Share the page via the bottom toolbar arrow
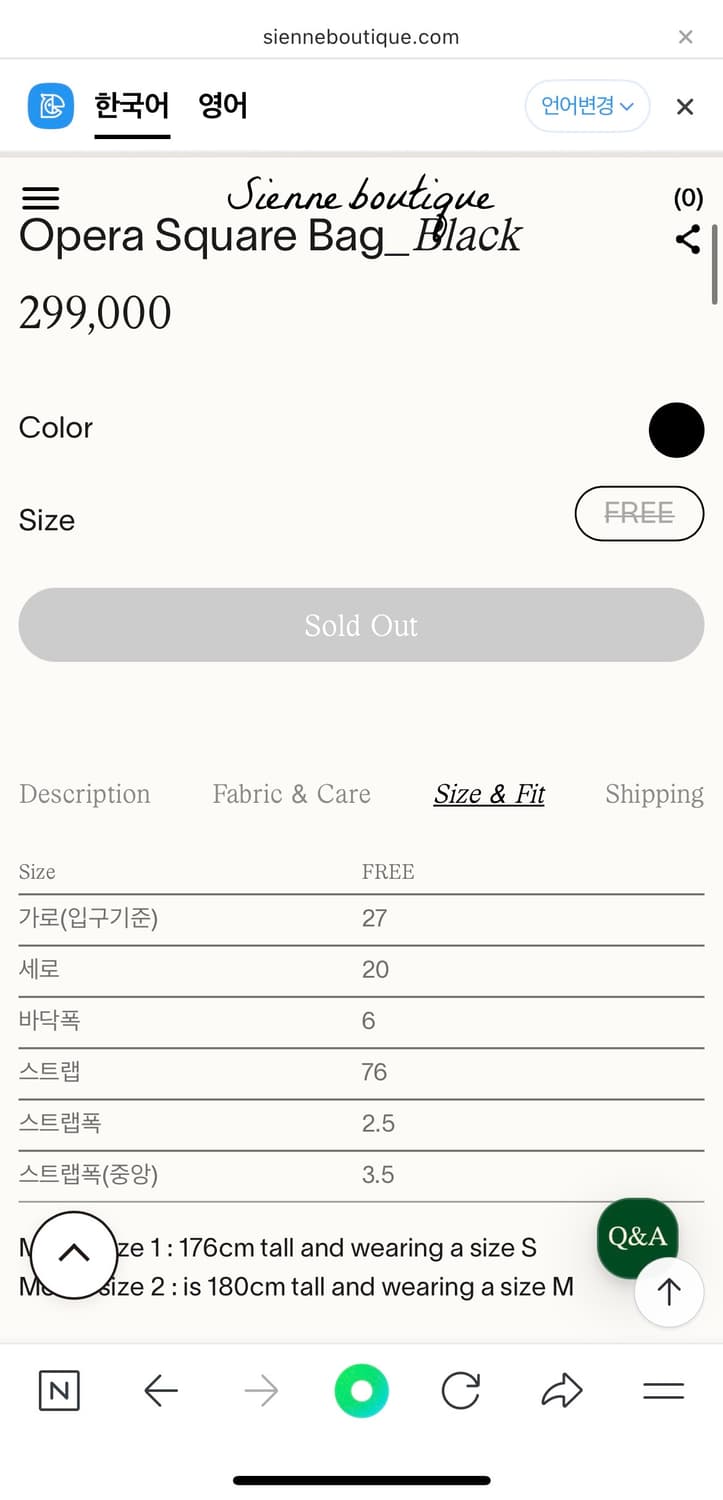 pos(562,1390)
